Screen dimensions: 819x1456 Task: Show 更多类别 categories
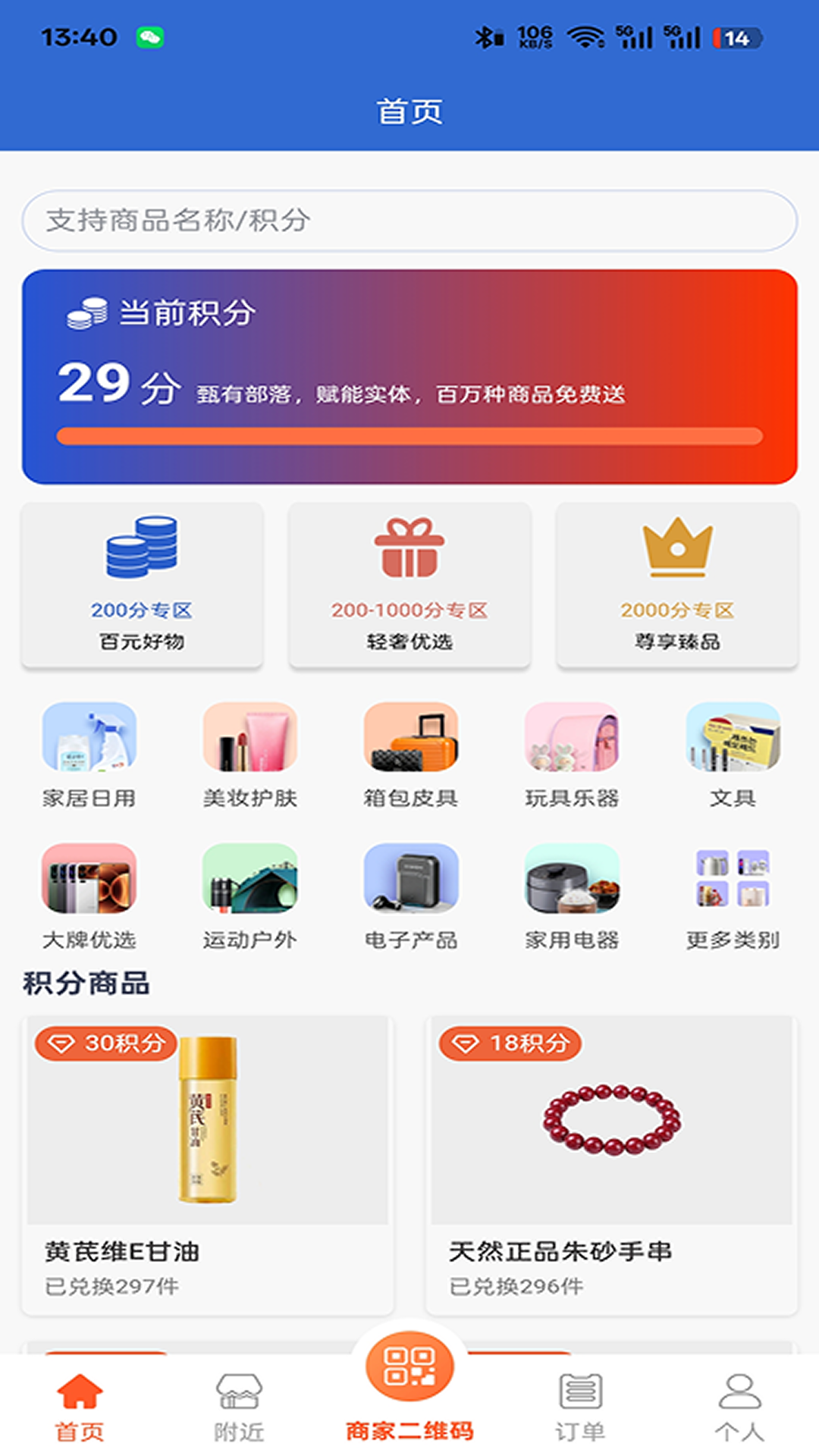pos(733,896)
